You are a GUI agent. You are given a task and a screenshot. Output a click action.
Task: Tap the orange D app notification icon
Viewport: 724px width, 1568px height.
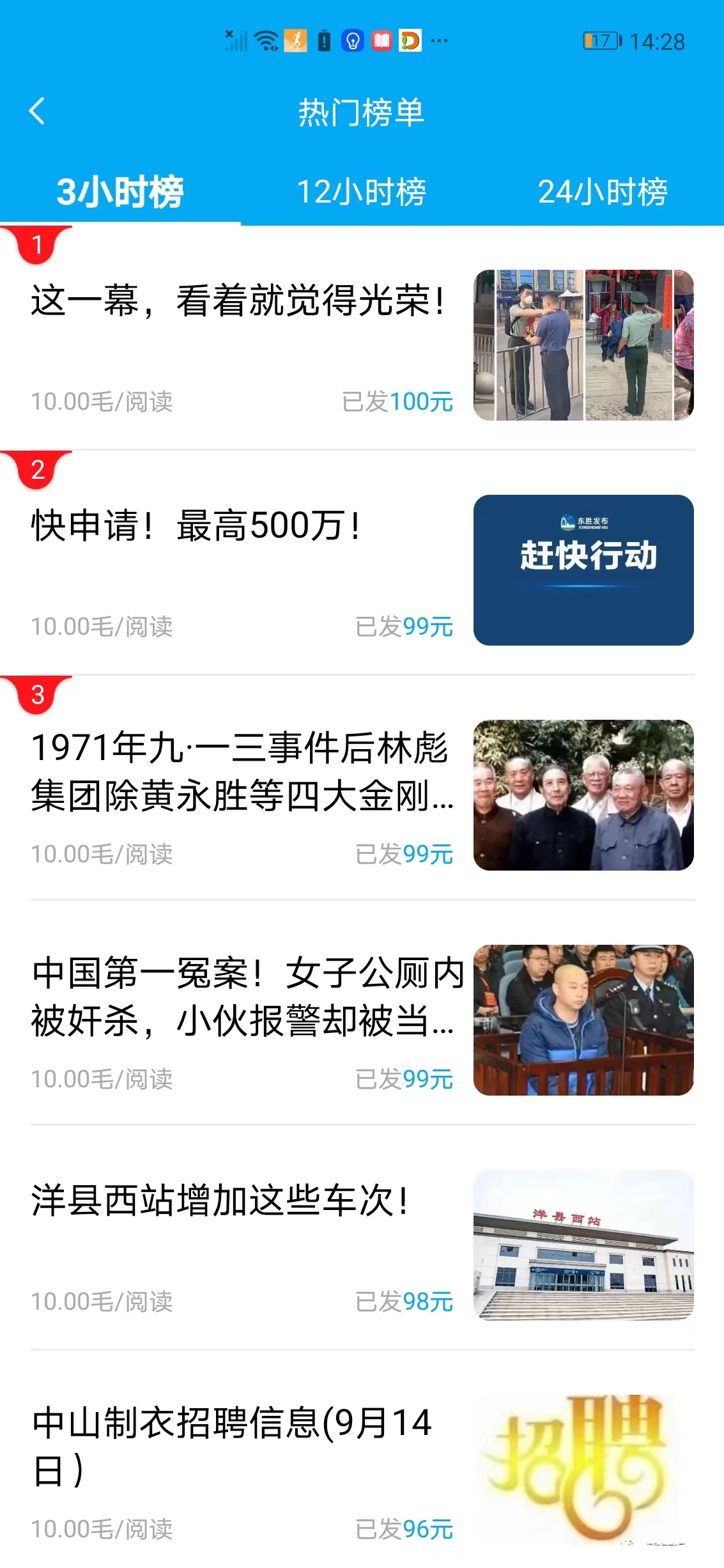(411, 40)
